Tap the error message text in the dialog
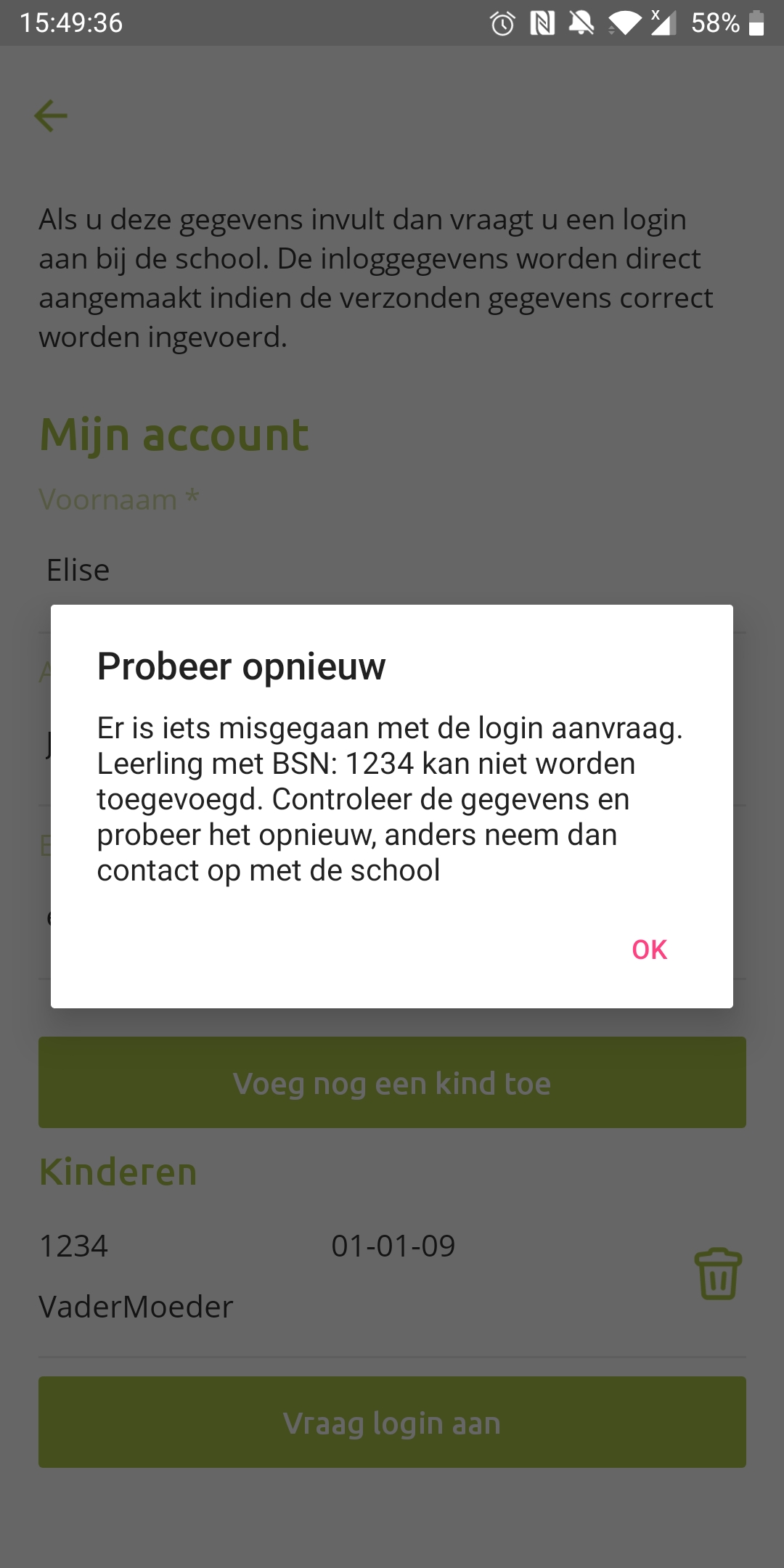This screenshot has height=1568, width=784. tap(392, 799)
